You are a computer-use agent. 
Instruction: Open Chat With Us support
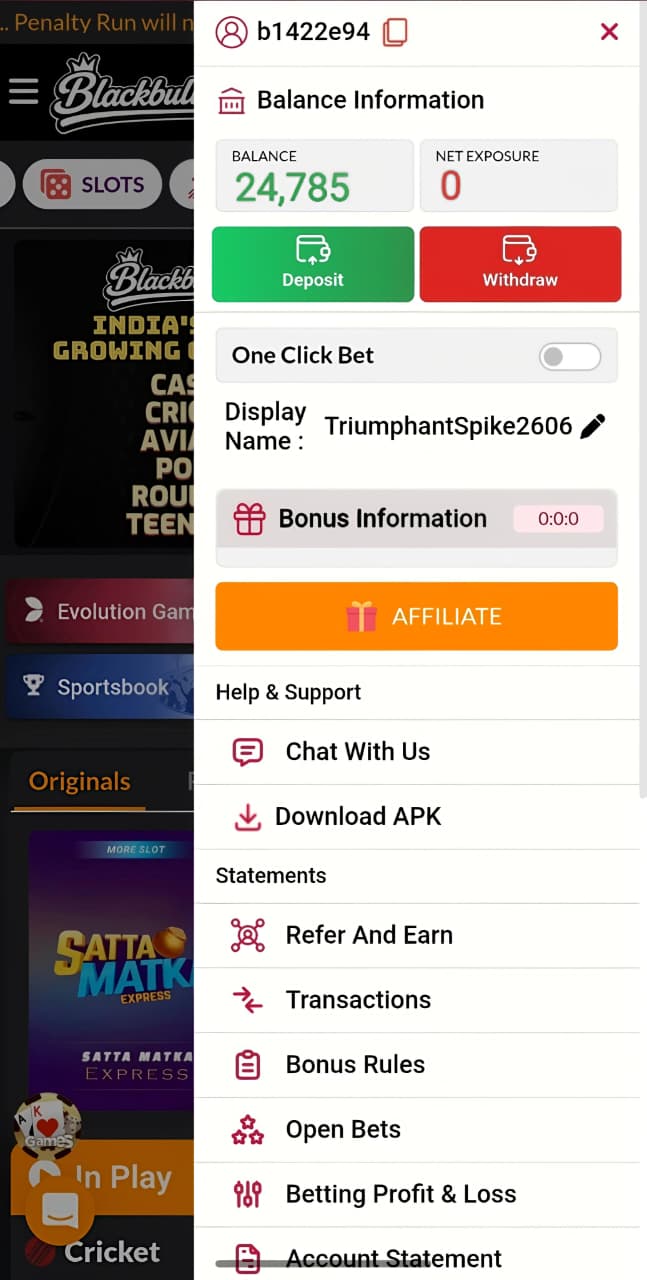pyautogui.click(x=357, y=752)
